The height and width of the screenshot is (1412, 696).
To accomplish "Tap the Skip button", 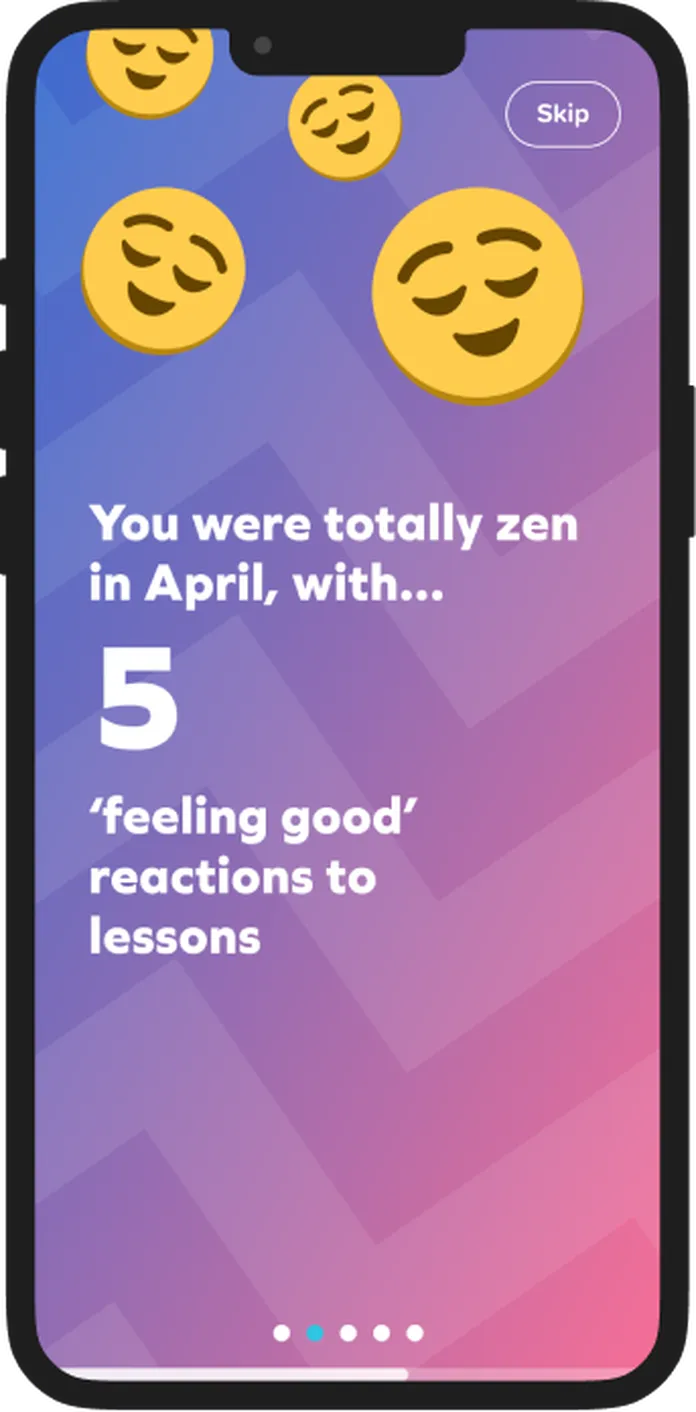I will pos(563,114).
